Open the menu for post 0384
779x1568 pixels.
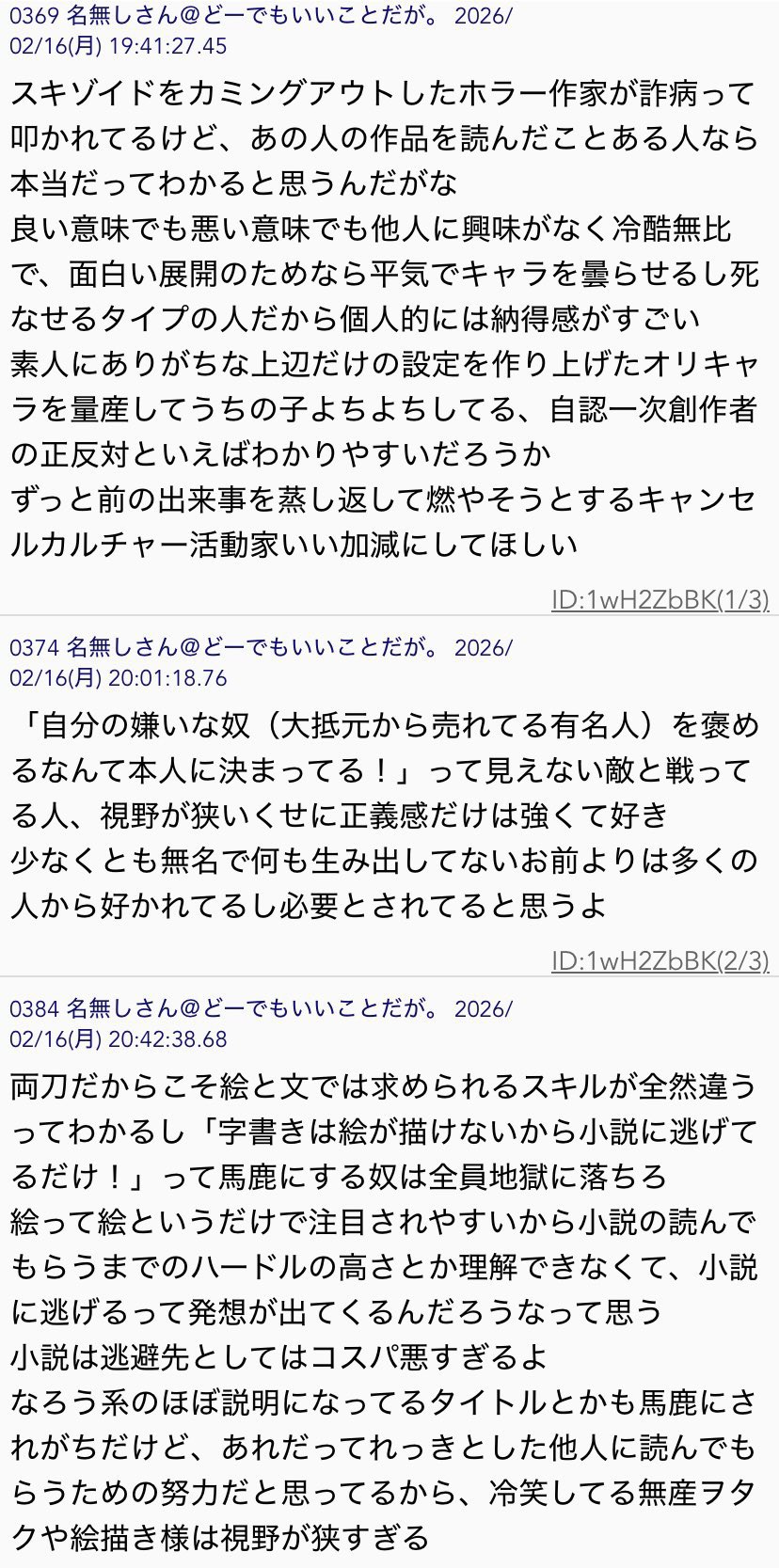tap(34, 1009)
